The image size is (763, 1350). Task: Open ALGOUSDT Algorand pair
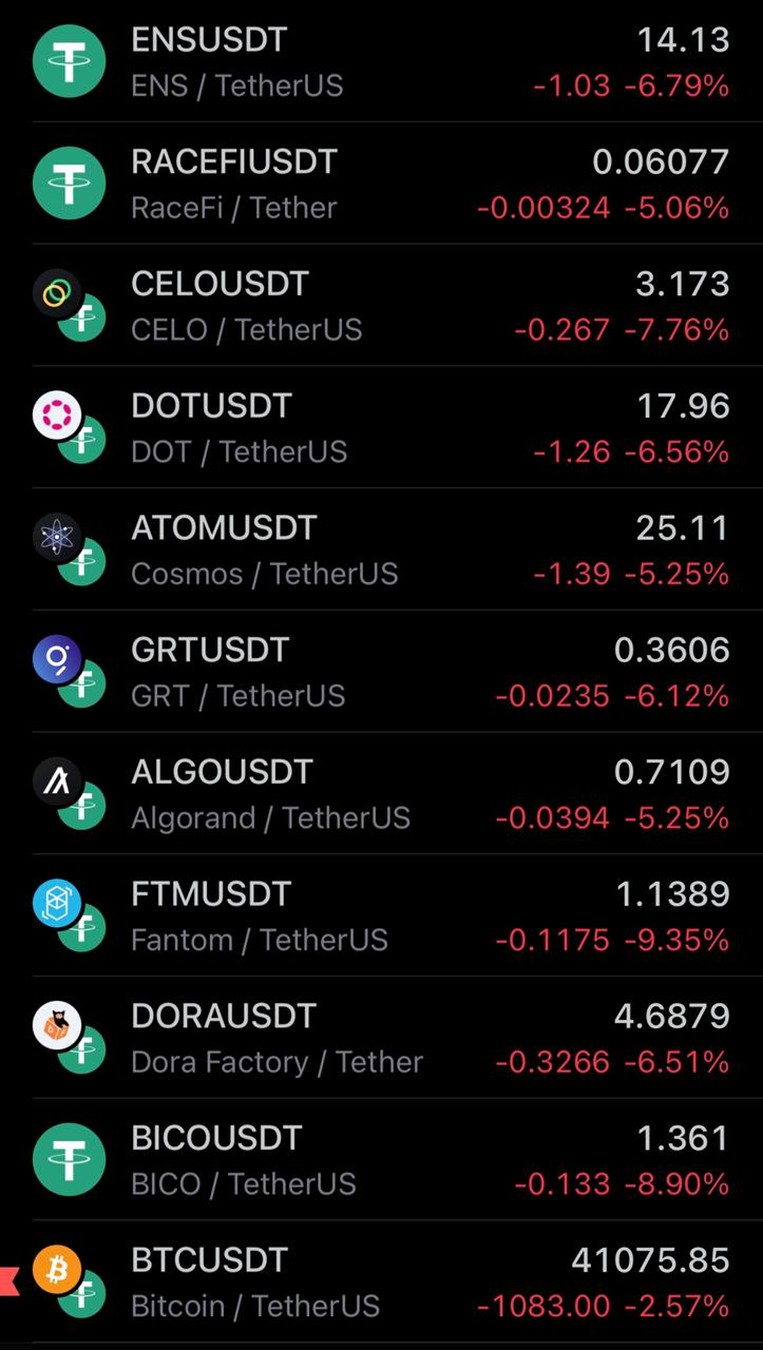381,793
